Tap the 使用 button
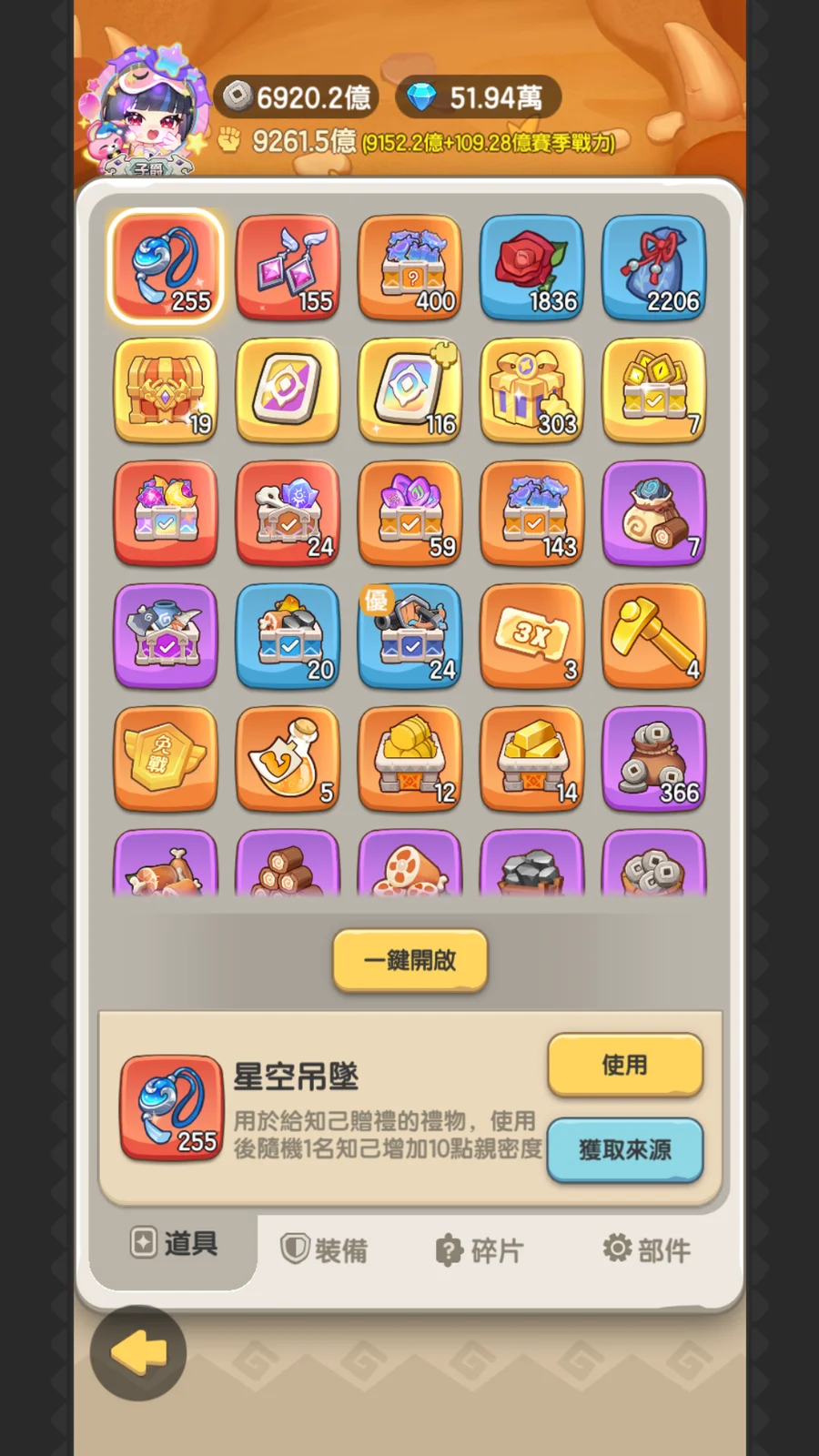Screen dimensions: 819x1456 625,1065
